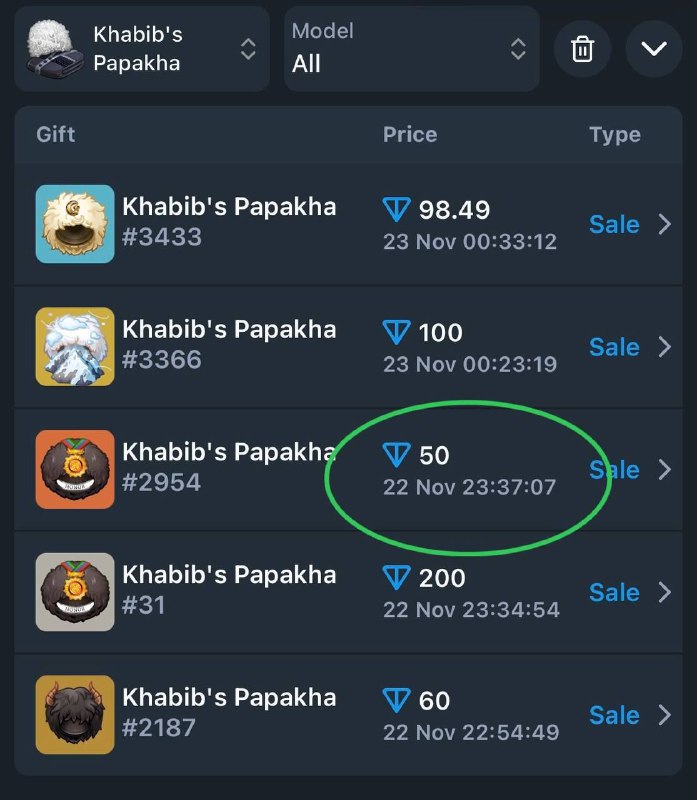Open Khabib's Papakha #31 sale
The image size is (697, 800).
tap(348, 592)
